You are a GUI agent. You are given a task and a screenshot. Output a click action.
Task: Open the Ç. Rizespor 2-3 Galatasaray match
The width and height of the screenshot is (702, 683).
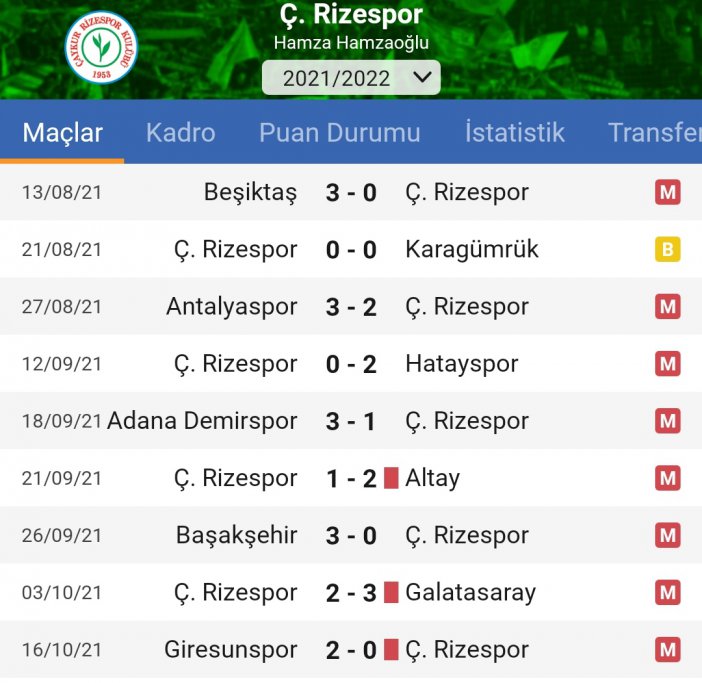(x=351, y=592)
